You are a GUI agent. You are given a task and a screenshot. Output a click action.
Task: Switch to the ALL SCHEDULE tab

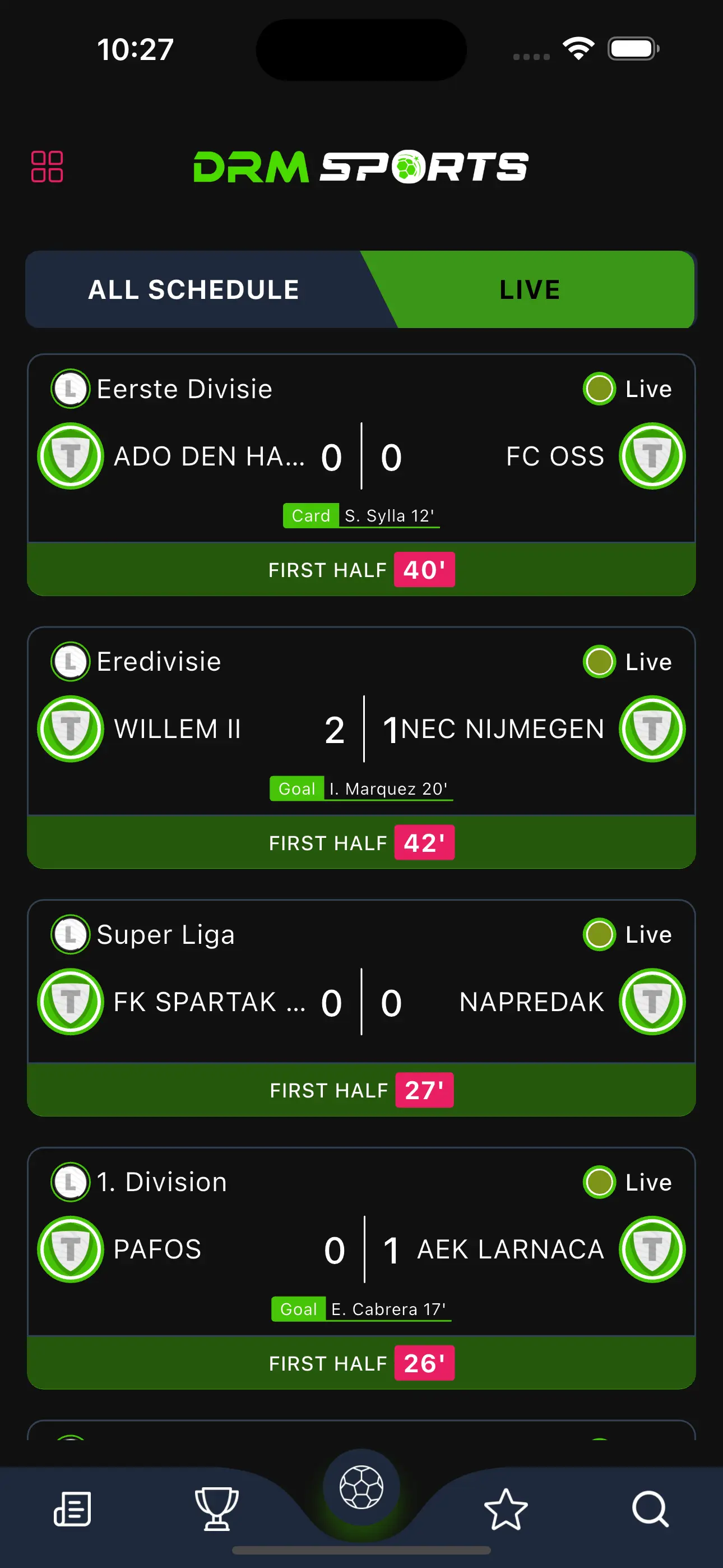point(193,289)
